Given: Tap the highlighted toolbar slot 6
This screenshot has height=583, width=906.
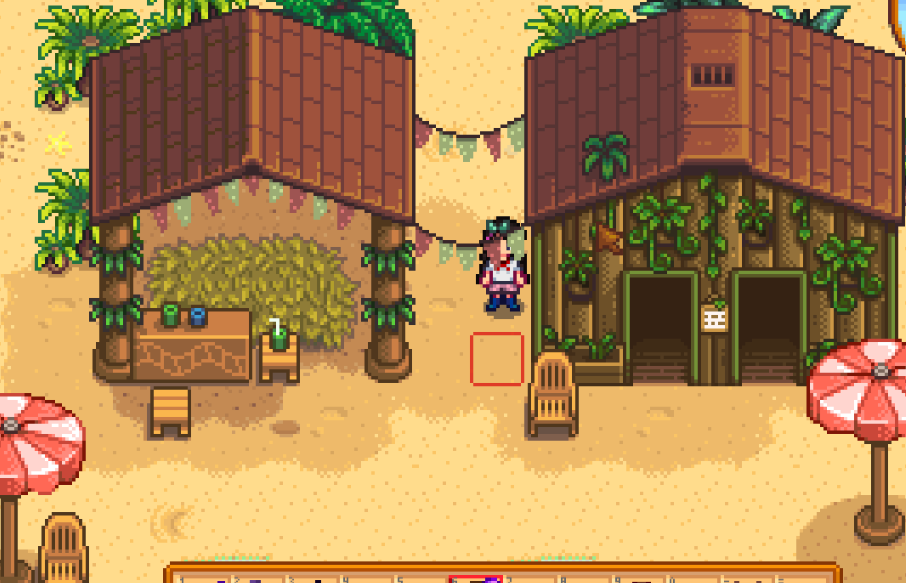Looking at the screenshot, I should [473, 577].
